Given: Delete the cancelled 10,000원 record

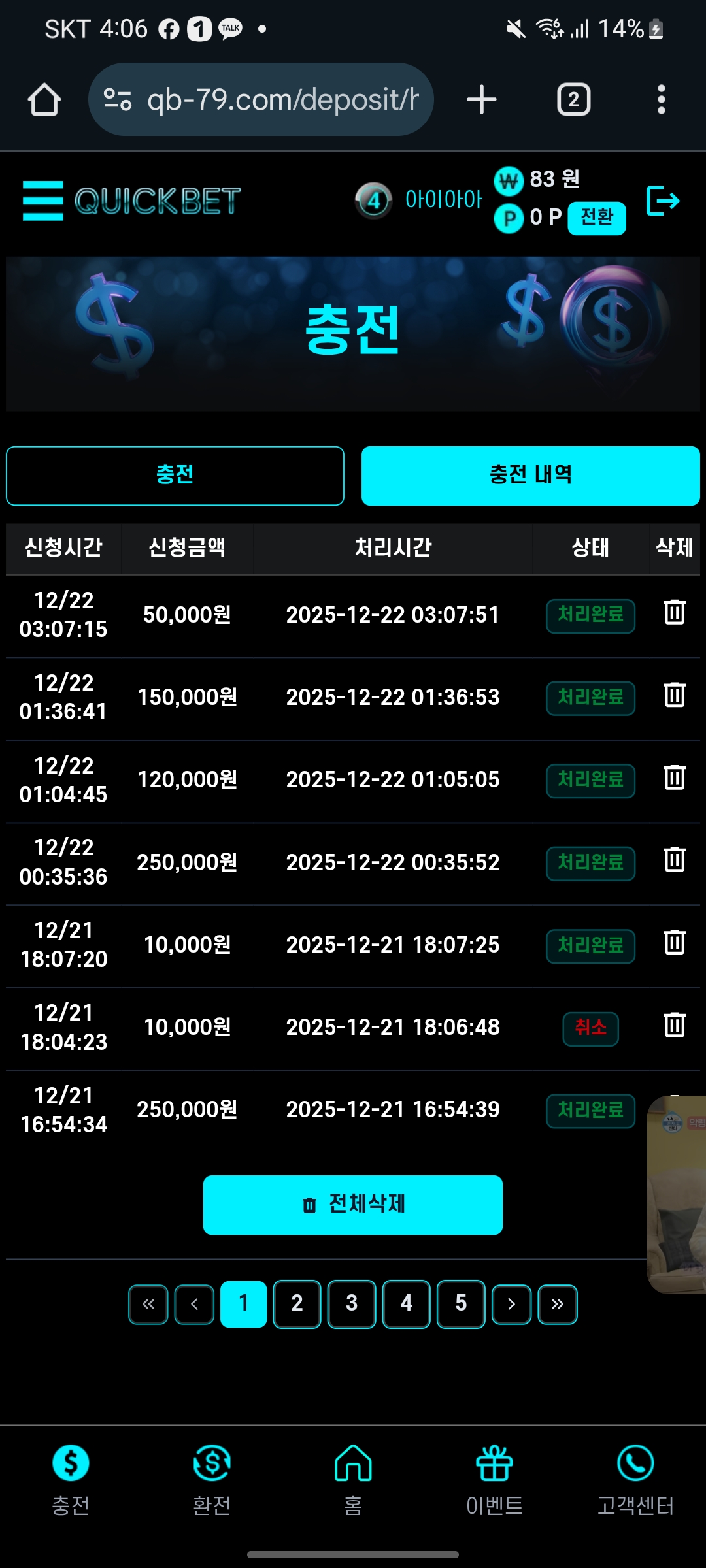Looking at the screenshot, I should 674,1025.
